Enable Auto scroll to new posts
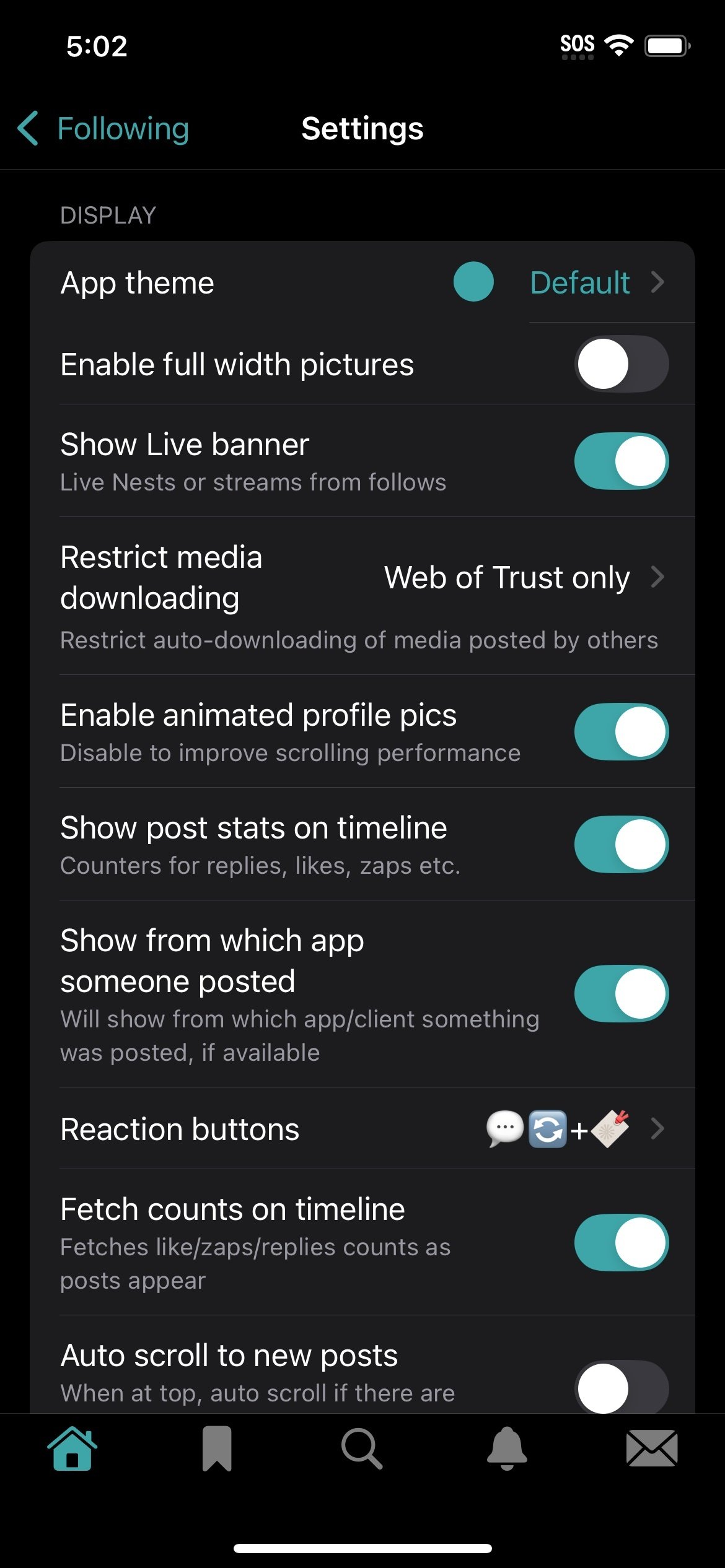 pos(622,1388)
